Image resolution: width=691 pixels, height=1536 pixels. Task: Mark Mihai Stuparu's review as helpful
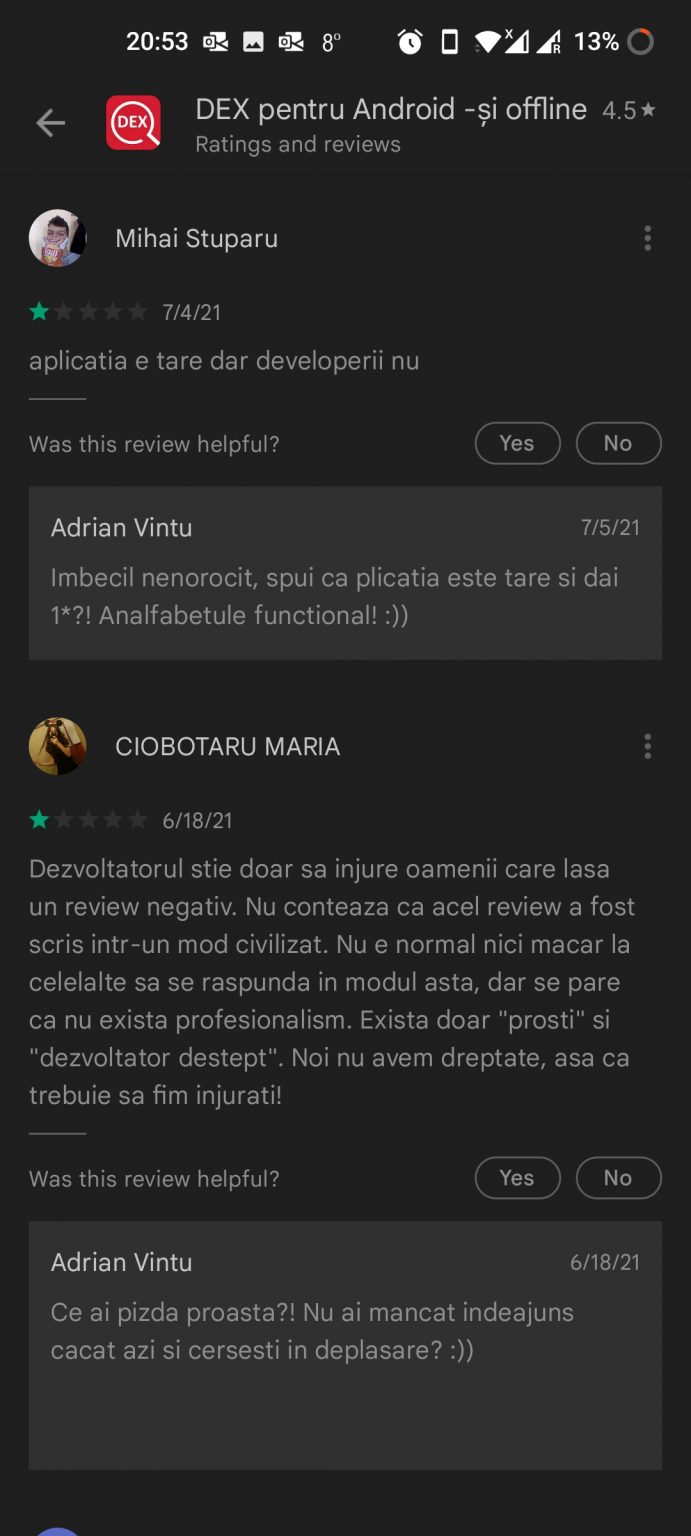(517, 443)
